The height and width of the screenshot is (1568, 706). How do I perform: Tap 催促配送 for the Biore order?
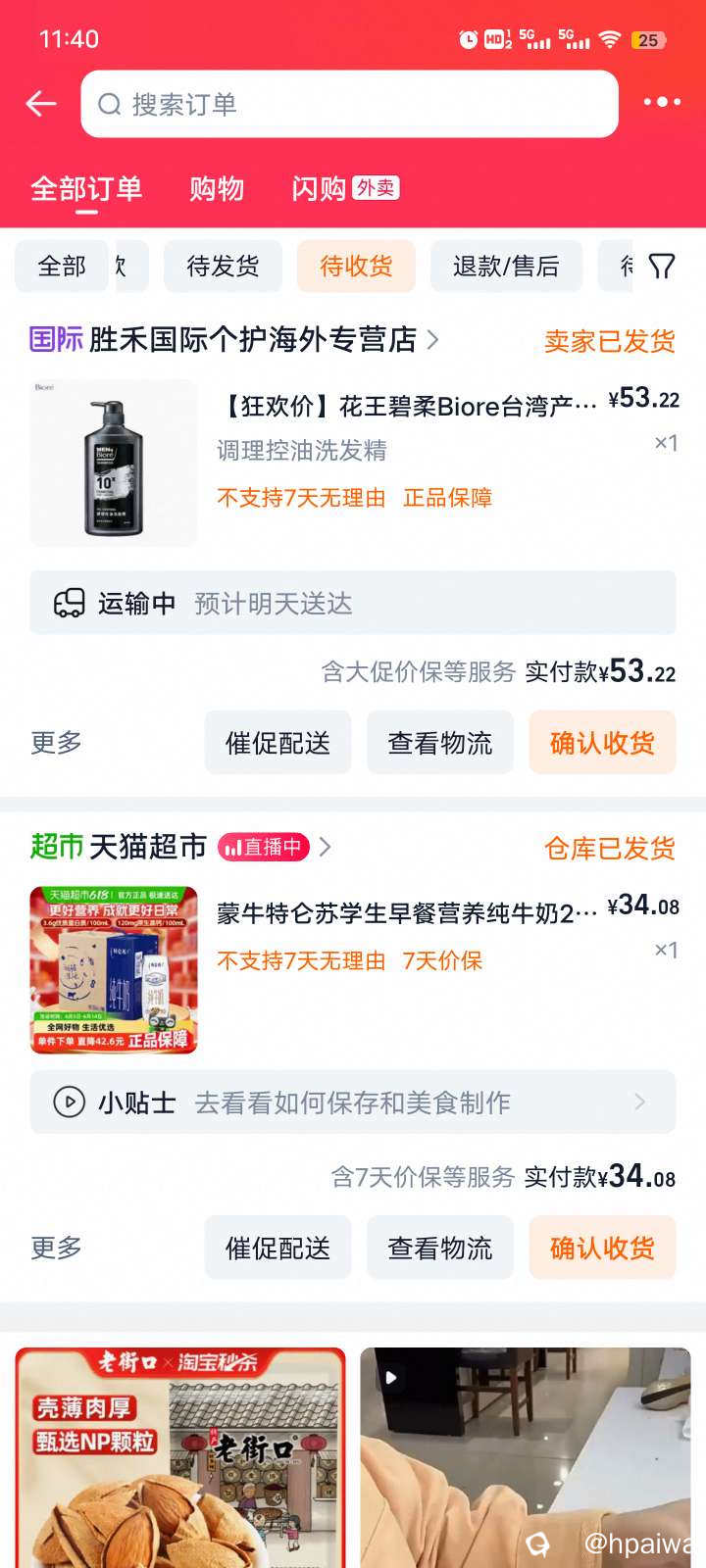click(x=277, y=743)
